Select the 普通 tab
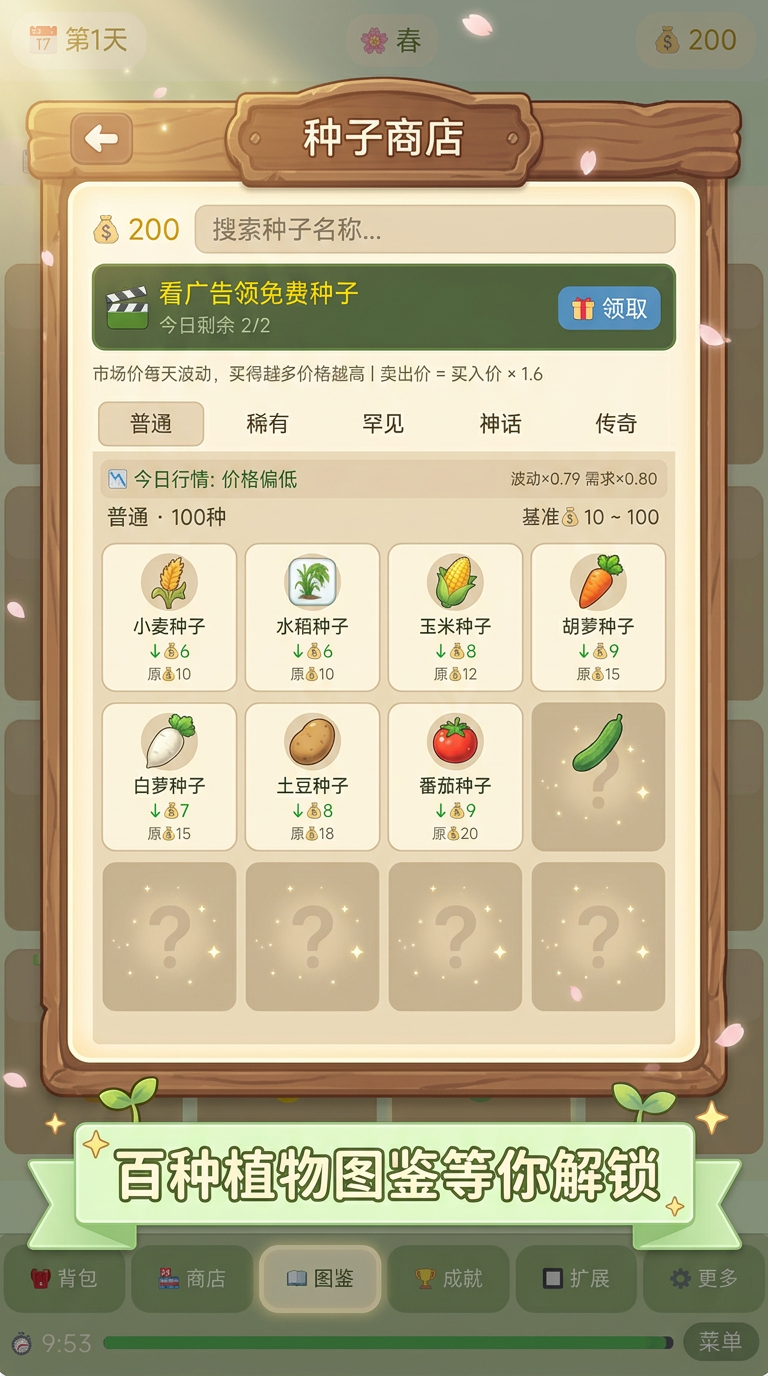Screen dimensions: 768x1376 click(151, 424)
